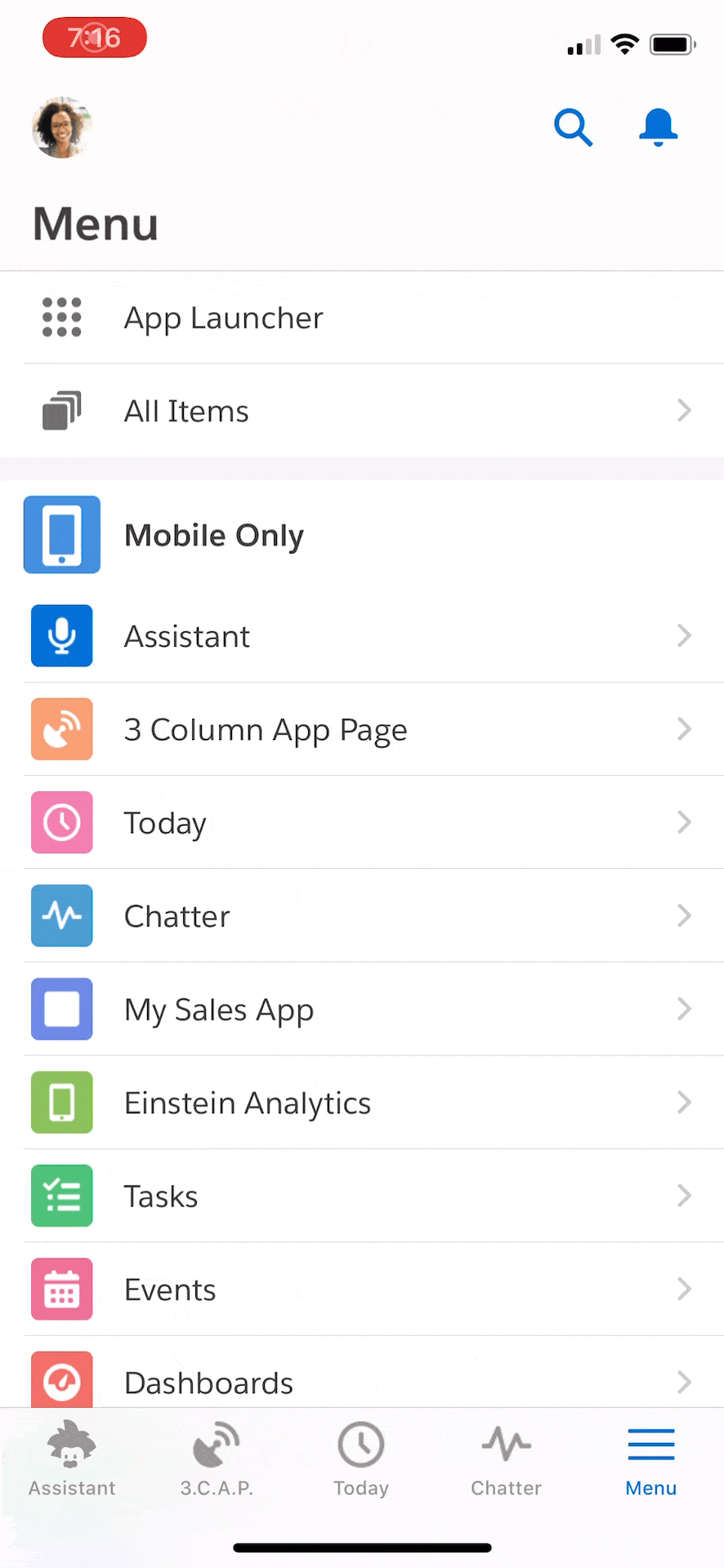Open the Today menu row
724x1568 pixels.
tap(165, 822)
